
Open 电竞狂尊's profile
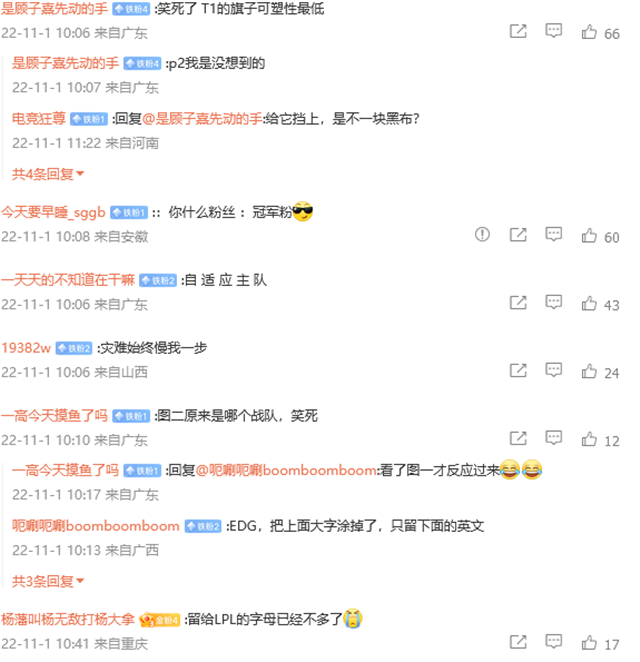coord(39,118)
